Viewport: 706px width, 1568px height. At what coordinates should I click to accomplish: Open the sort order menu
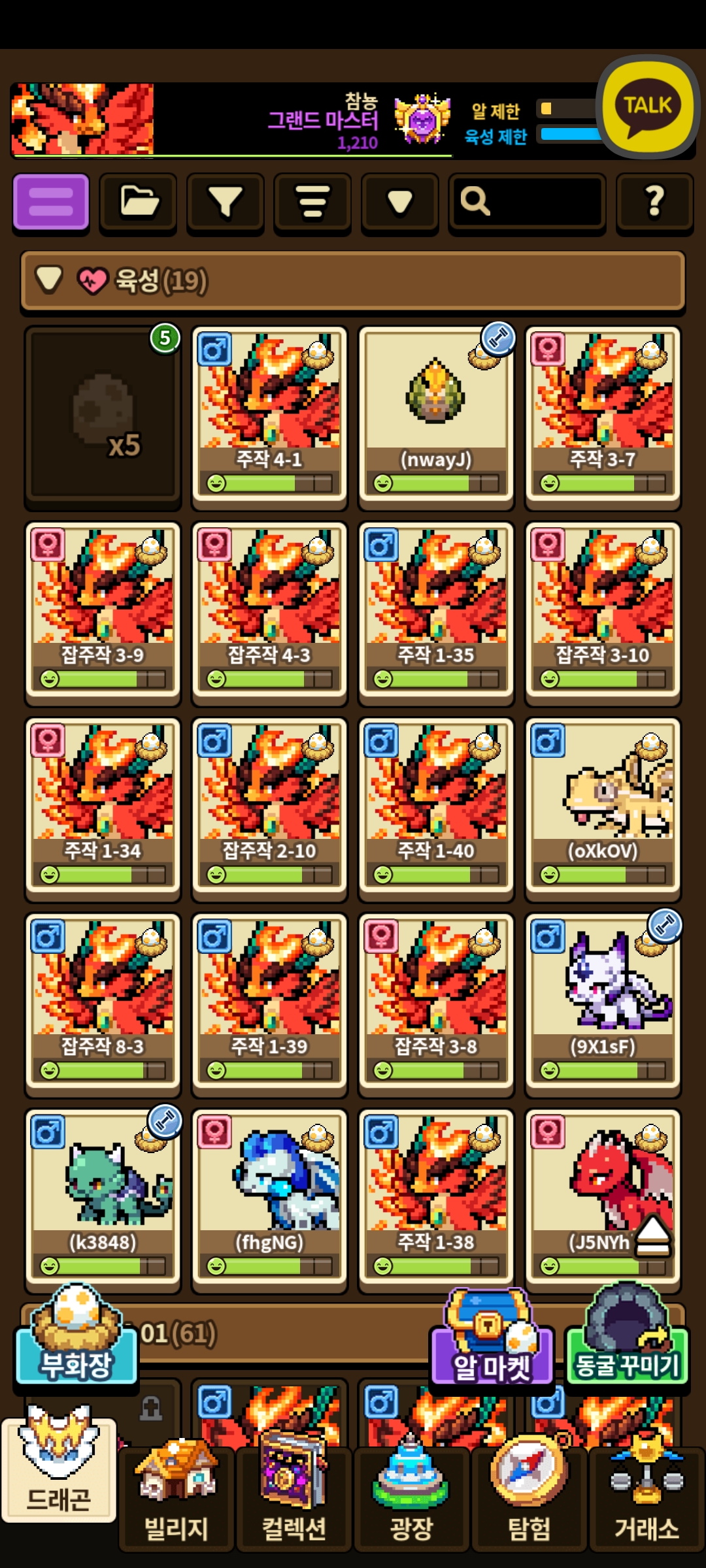[312, 202]
